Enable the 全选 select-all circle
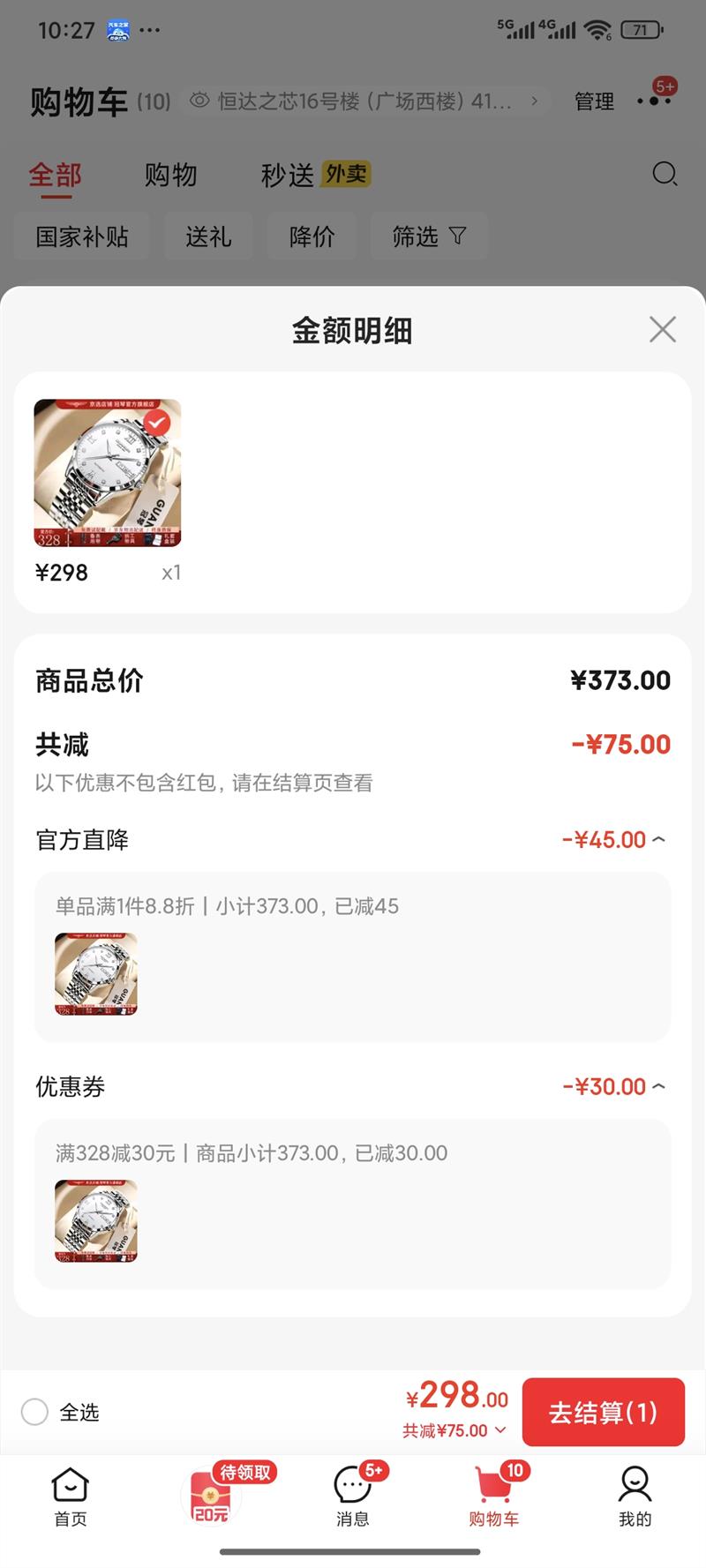 click(x=35, y=1412)
